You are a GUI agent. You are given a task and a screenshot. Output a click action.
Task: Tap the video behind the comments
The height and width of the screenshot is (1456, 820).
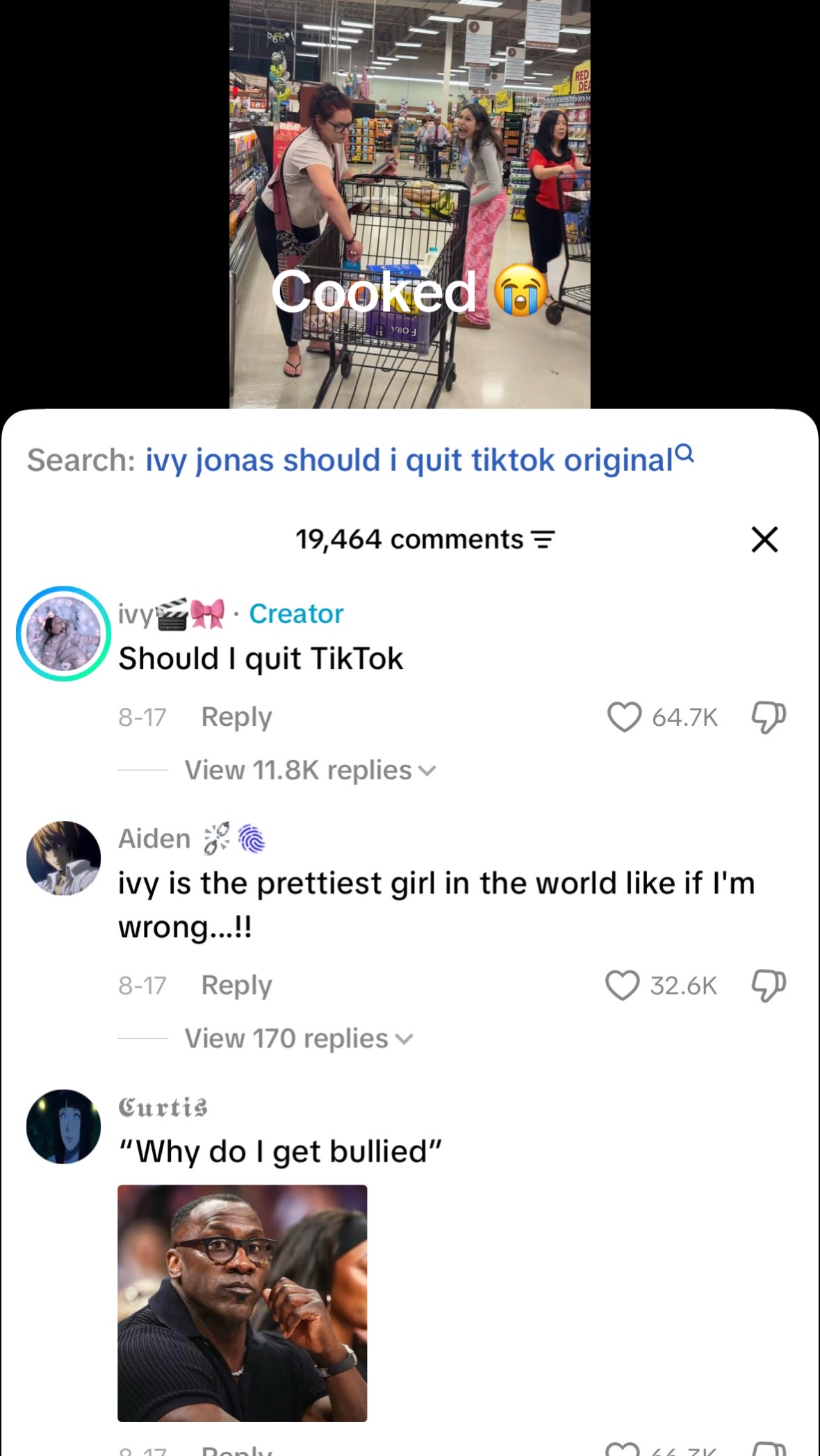(x=410, y=204)
